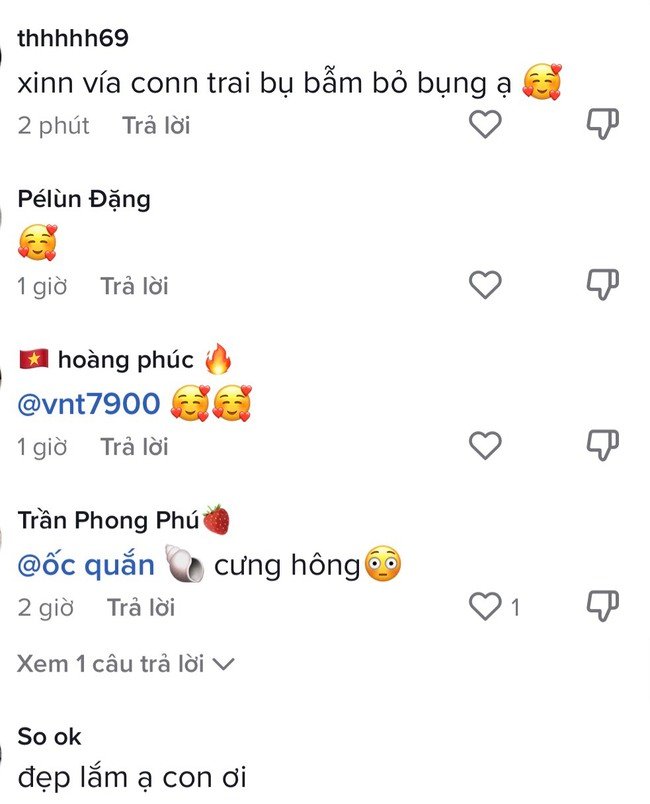
Task: Reply to thhhhh69's comment
Action: point(156,126)
